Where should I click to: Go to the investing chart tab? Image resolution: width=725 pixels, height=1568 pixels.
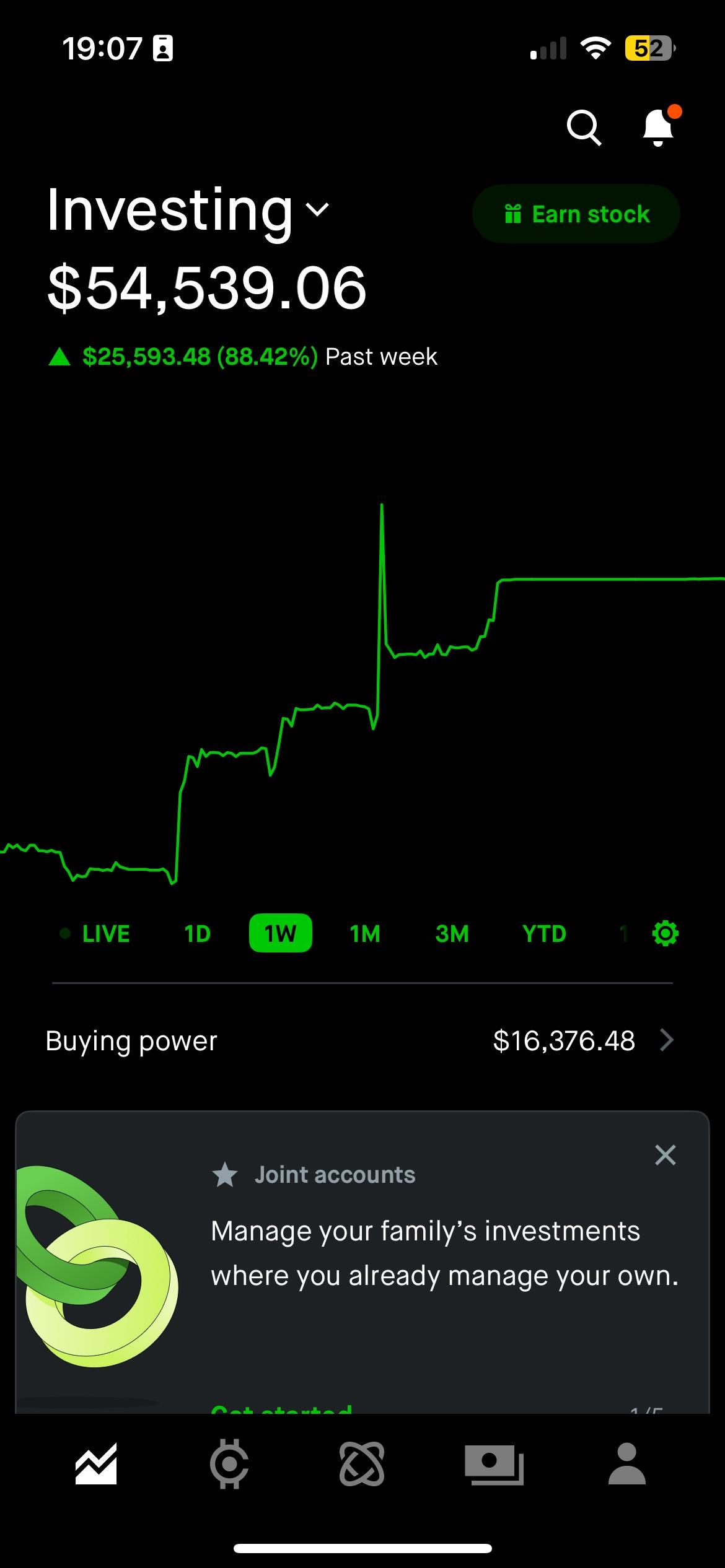[96, 1464]
